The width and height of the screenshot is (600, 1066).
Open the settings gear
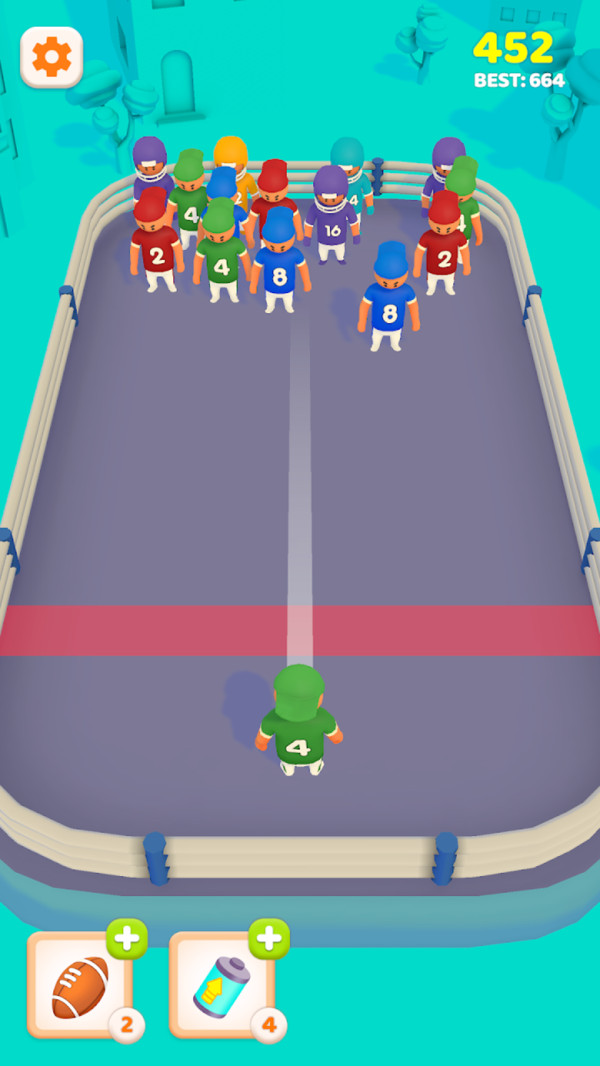tap(52, 58)
